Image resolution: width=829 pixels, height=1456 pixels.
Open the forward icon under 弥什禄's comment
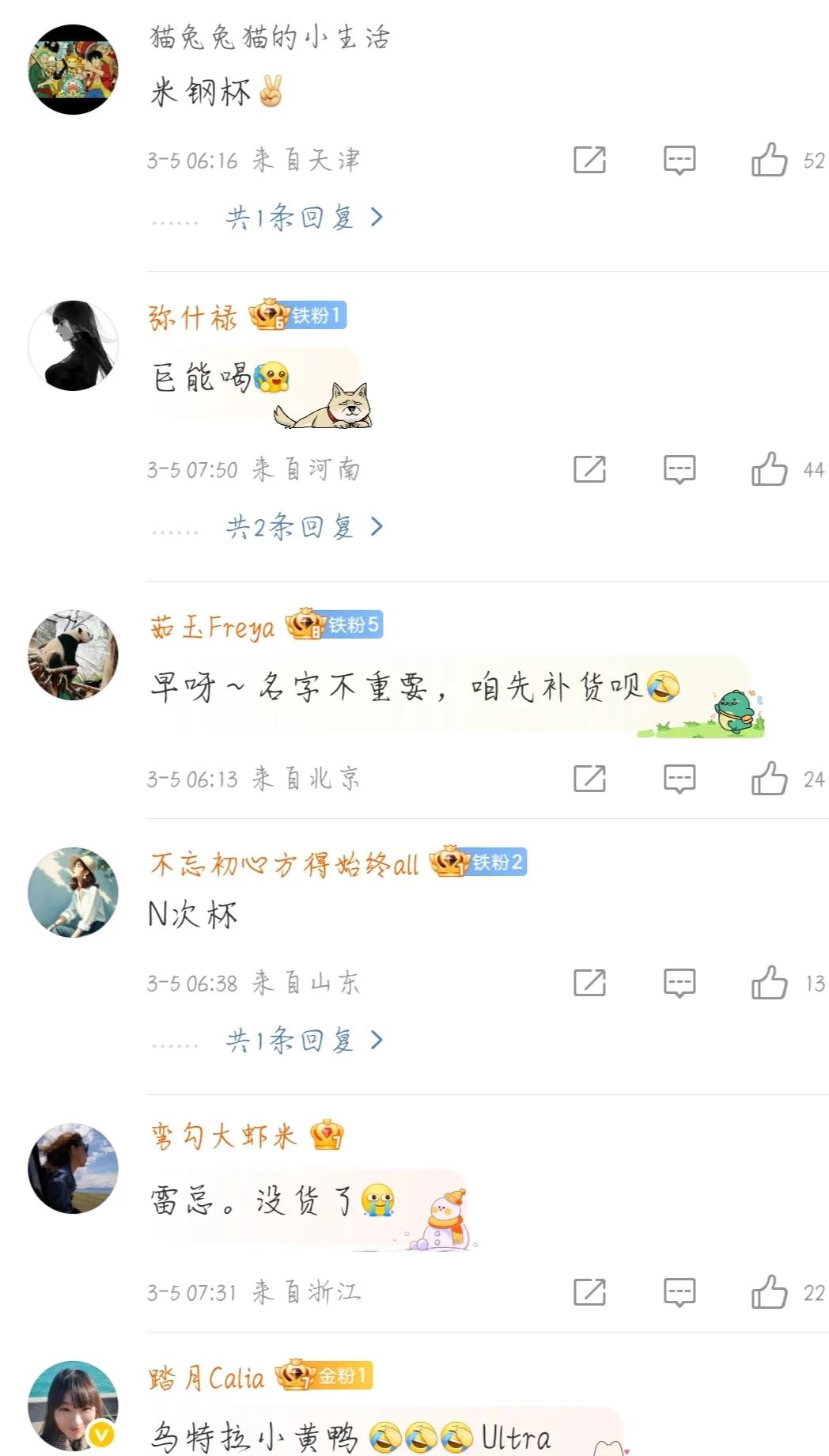[589, 468]
